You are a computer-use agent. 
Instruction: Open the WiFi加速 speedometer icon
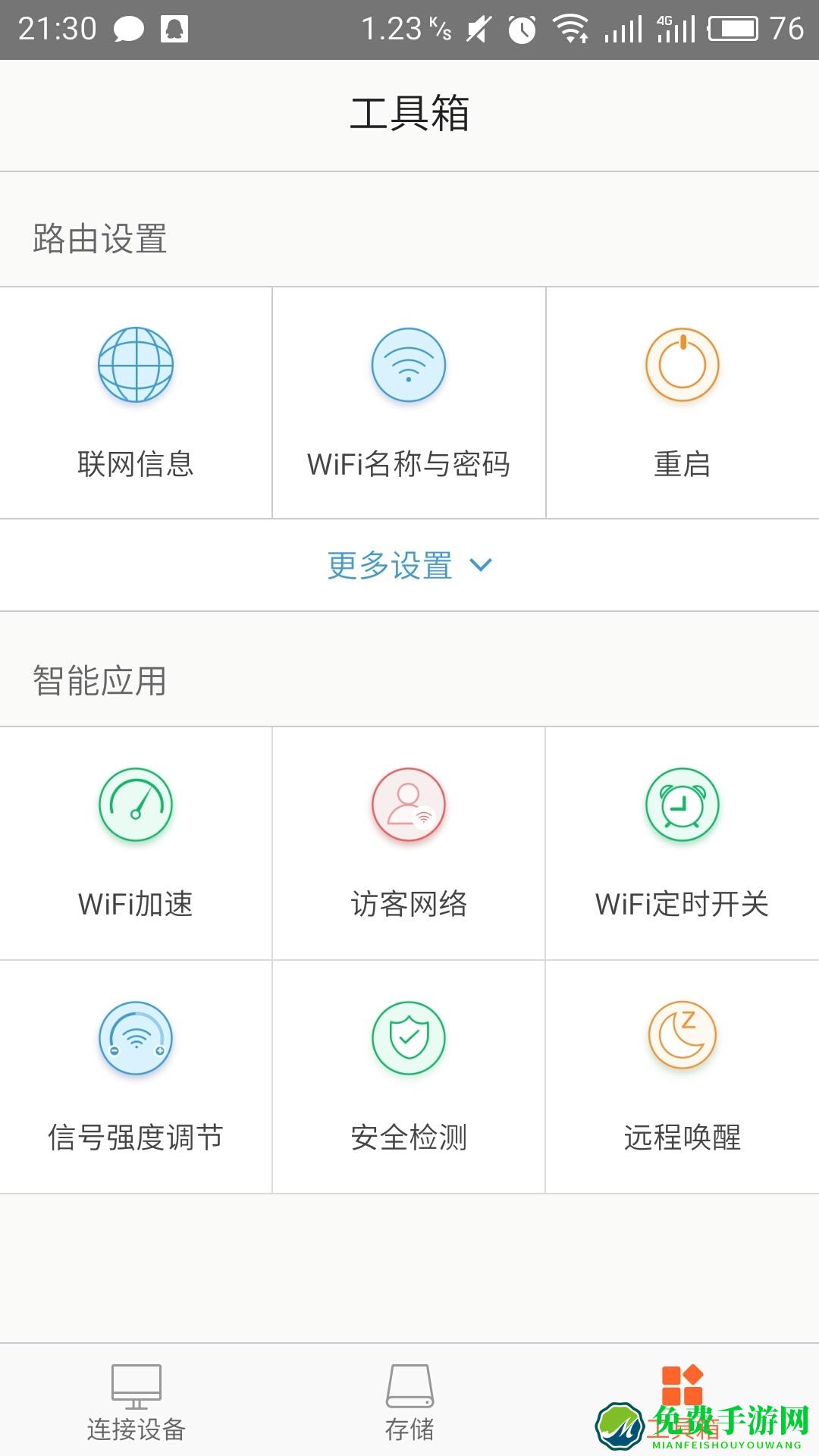135,806
